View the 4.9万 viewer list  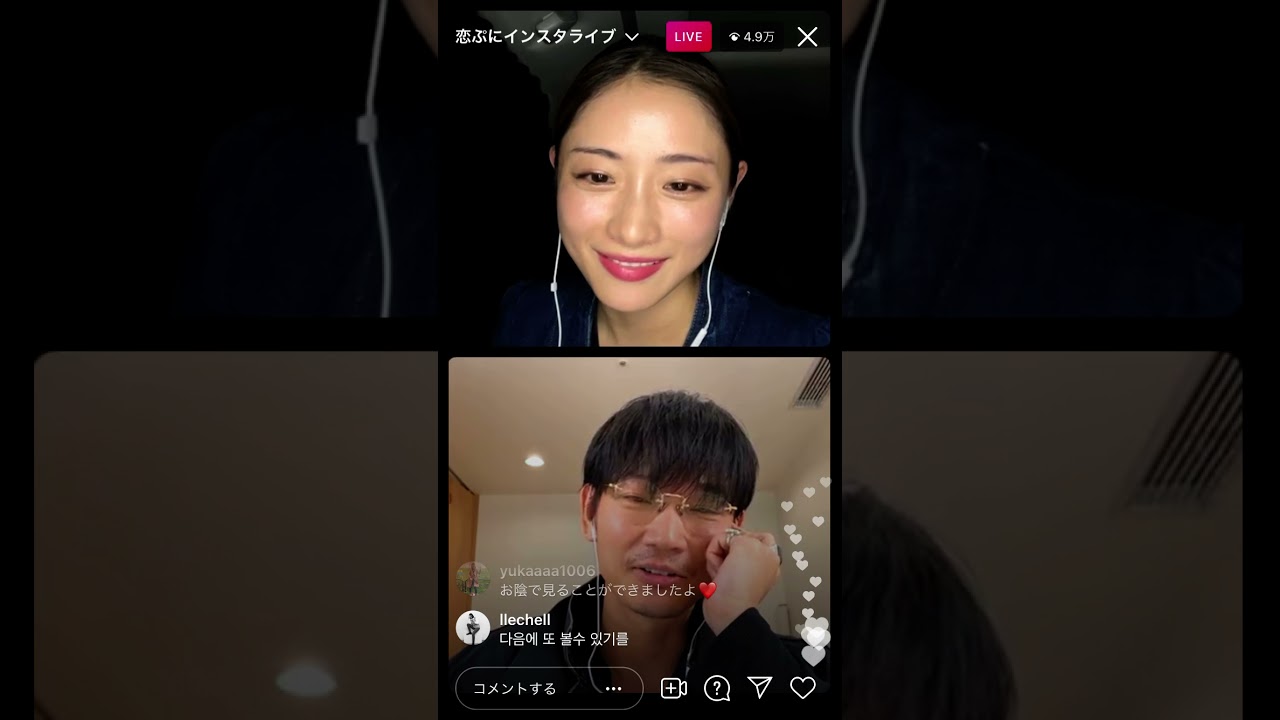[752, 37]
